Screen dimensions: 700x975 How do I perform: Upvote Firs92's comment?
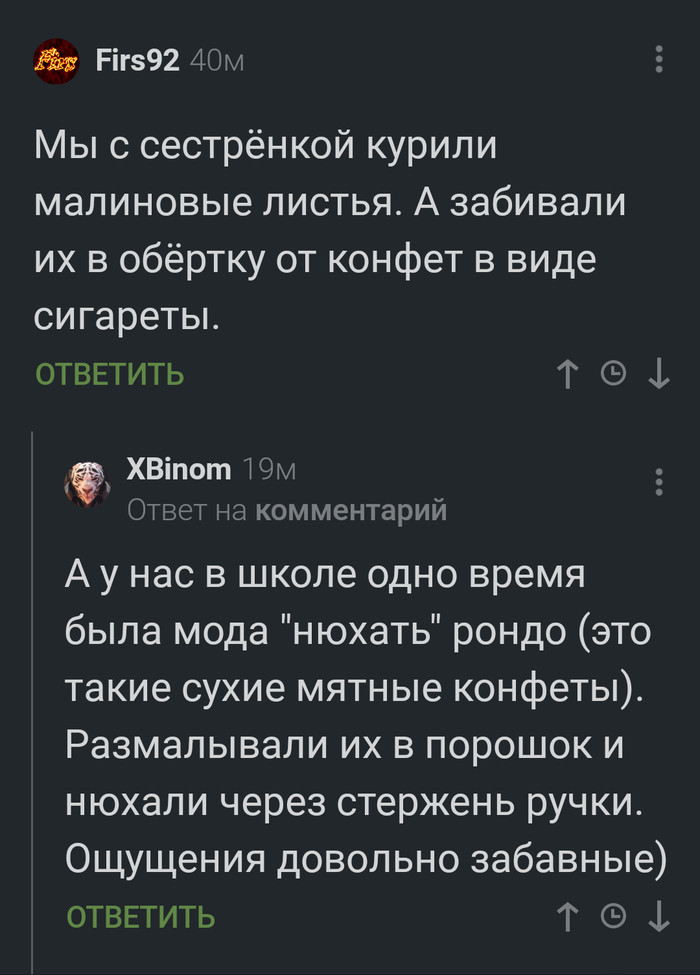[567, 374]
